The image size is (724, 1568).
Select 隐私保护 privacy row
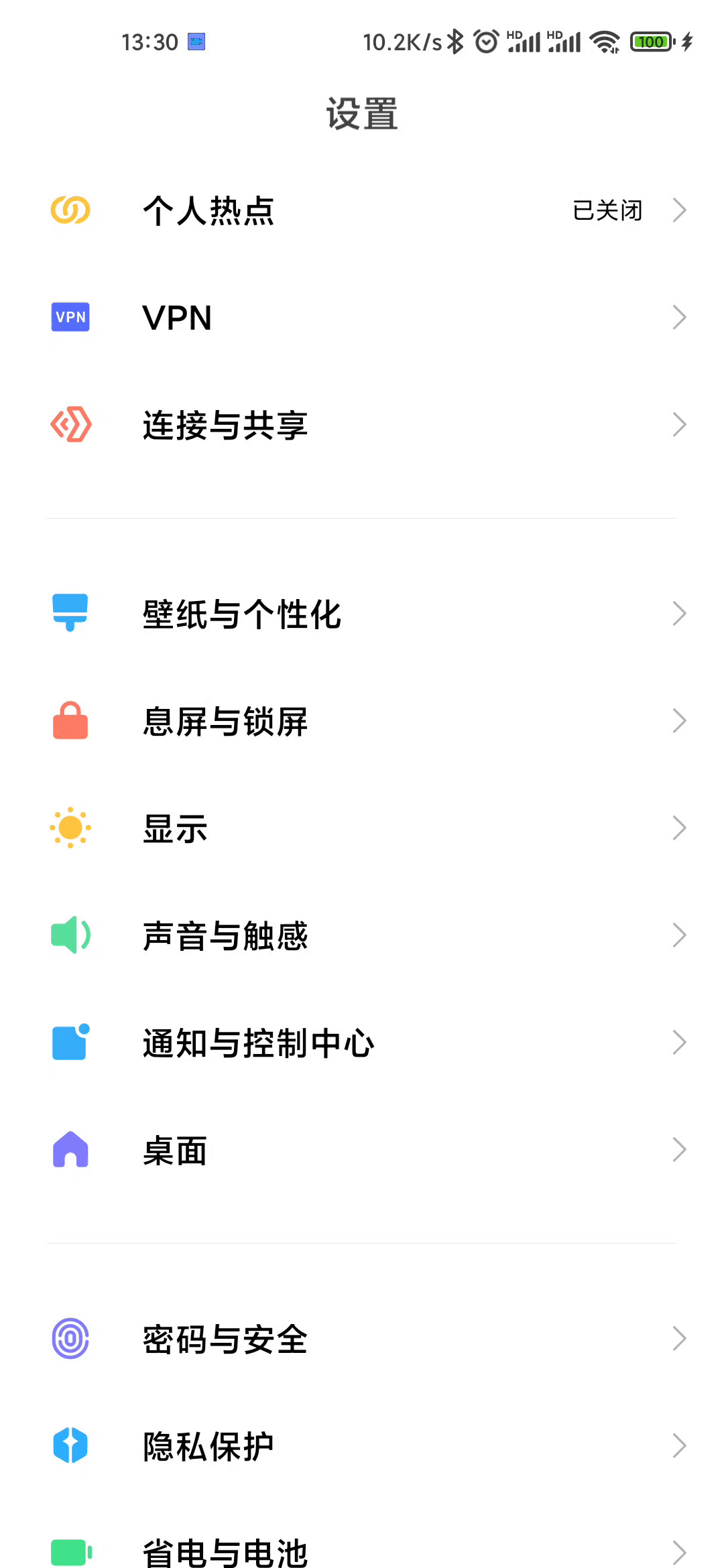362,1446
